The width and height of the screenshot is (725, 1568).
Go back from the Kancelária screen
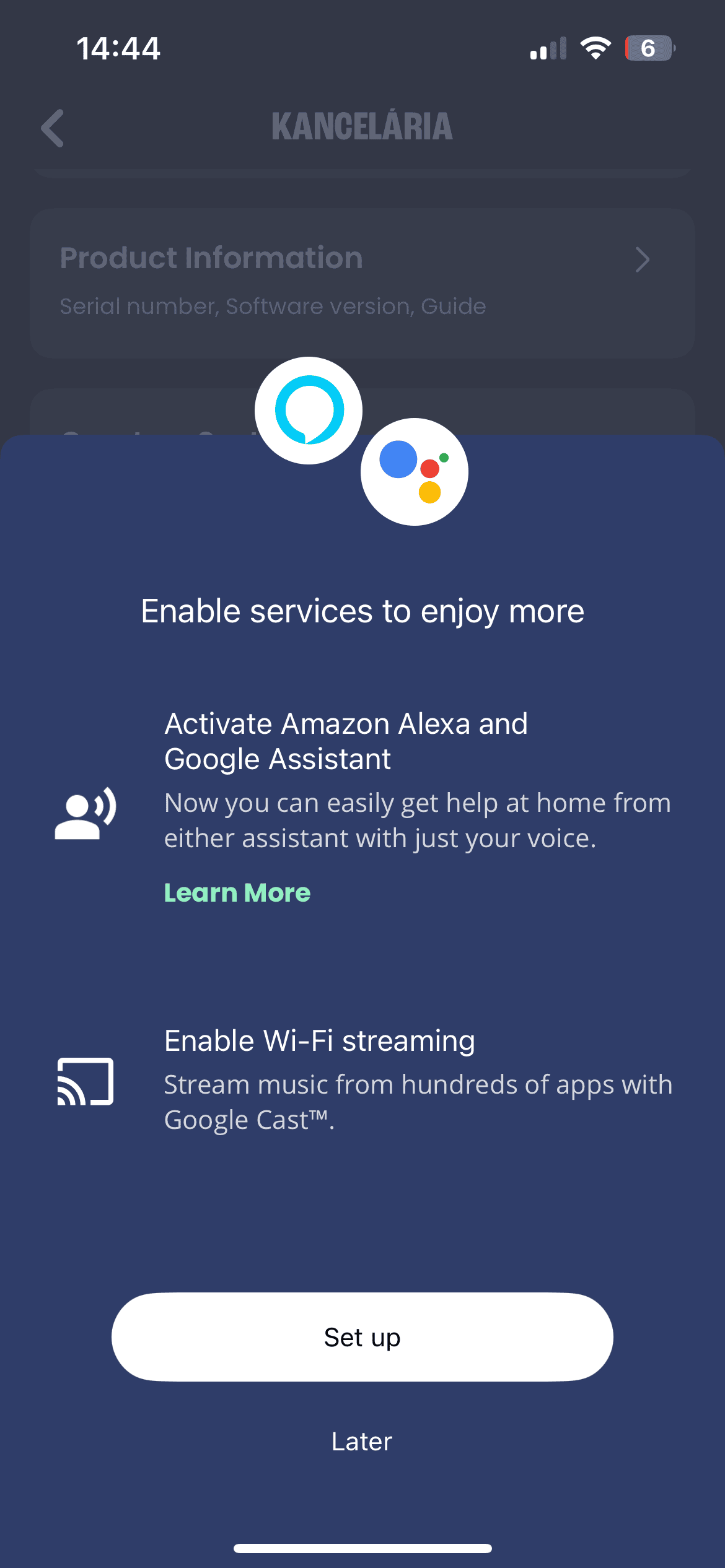click(53, 128)
